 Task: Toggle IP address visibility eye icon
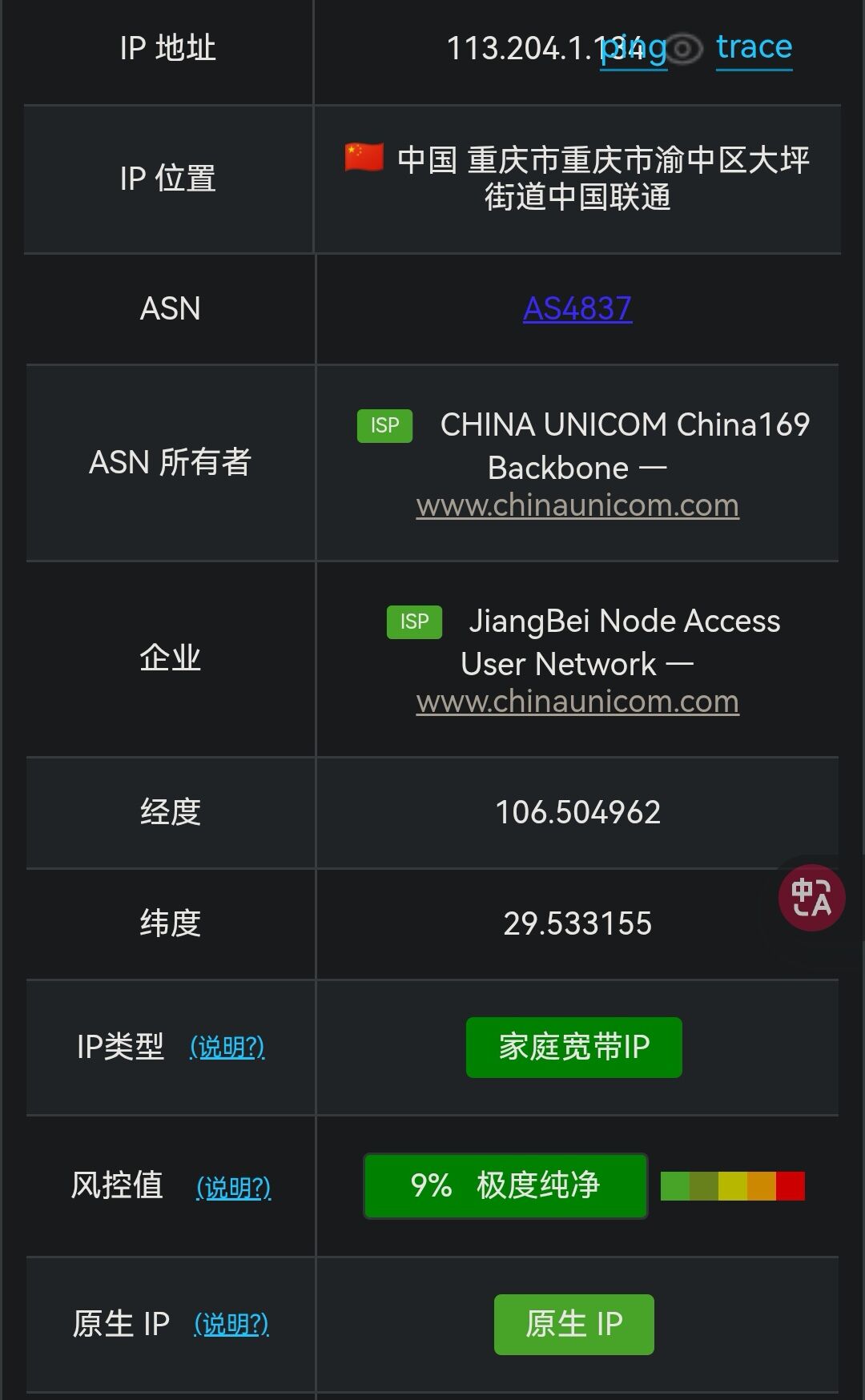point(684,49)
